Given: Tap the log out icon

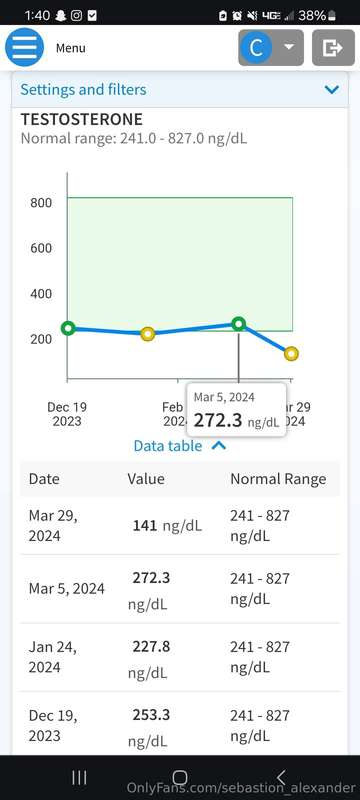Looking at the screenshot, I should [x=333, y=48].
